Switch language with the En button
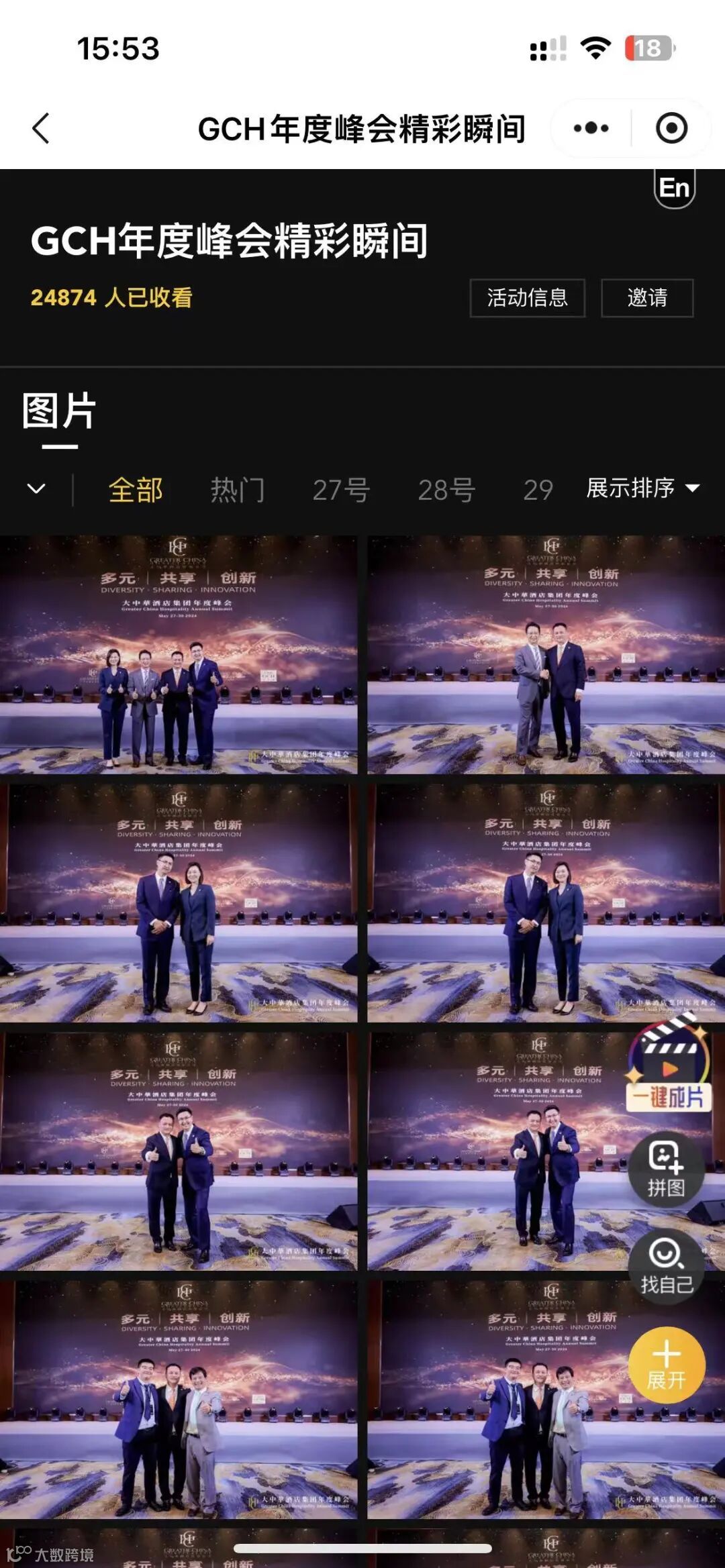This screenshot has height=1568, width=725. pyautogui.click(x=674, y=189)
